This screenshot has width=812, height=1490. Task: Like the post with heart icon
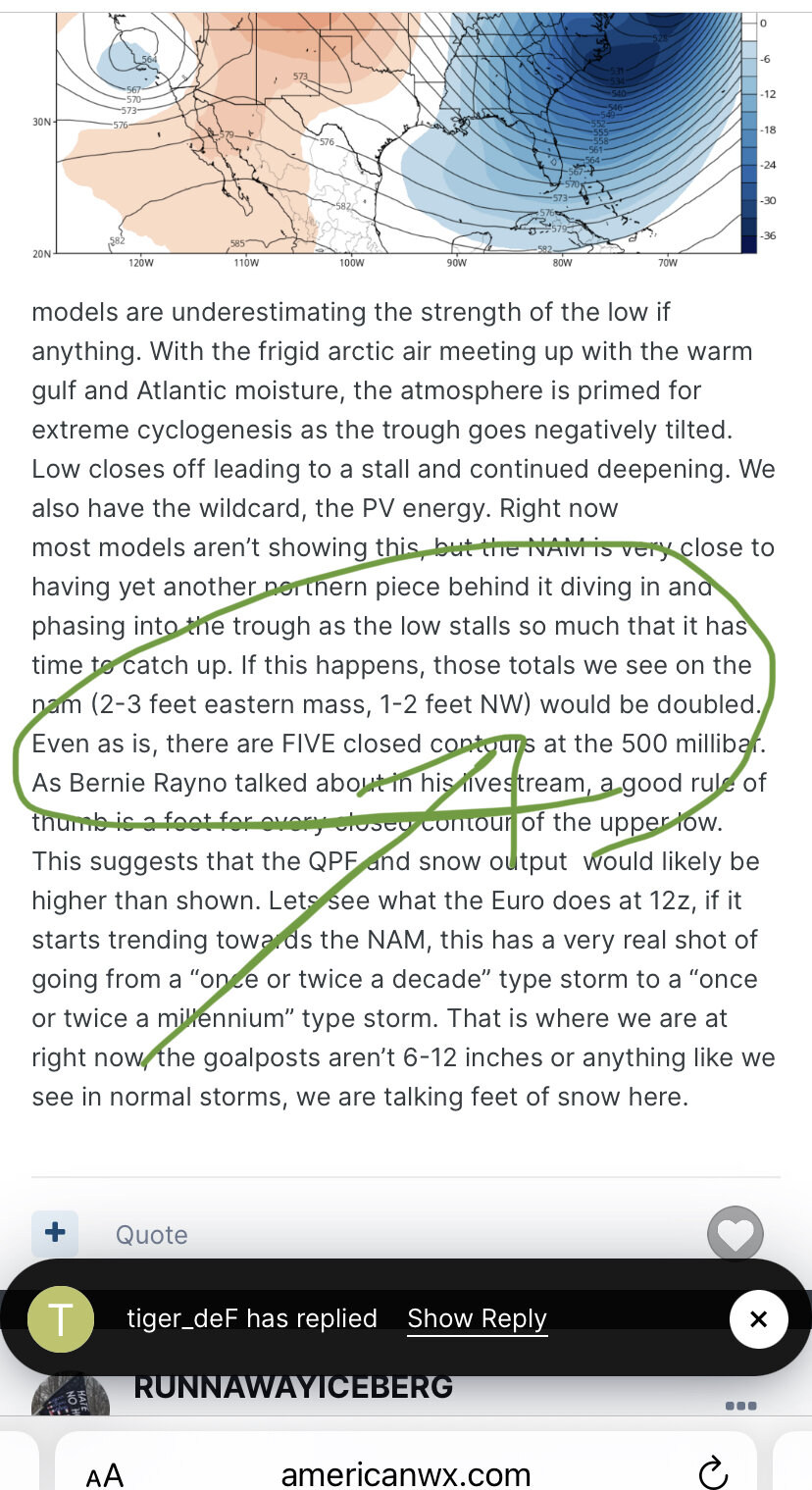pos(736,1233)
